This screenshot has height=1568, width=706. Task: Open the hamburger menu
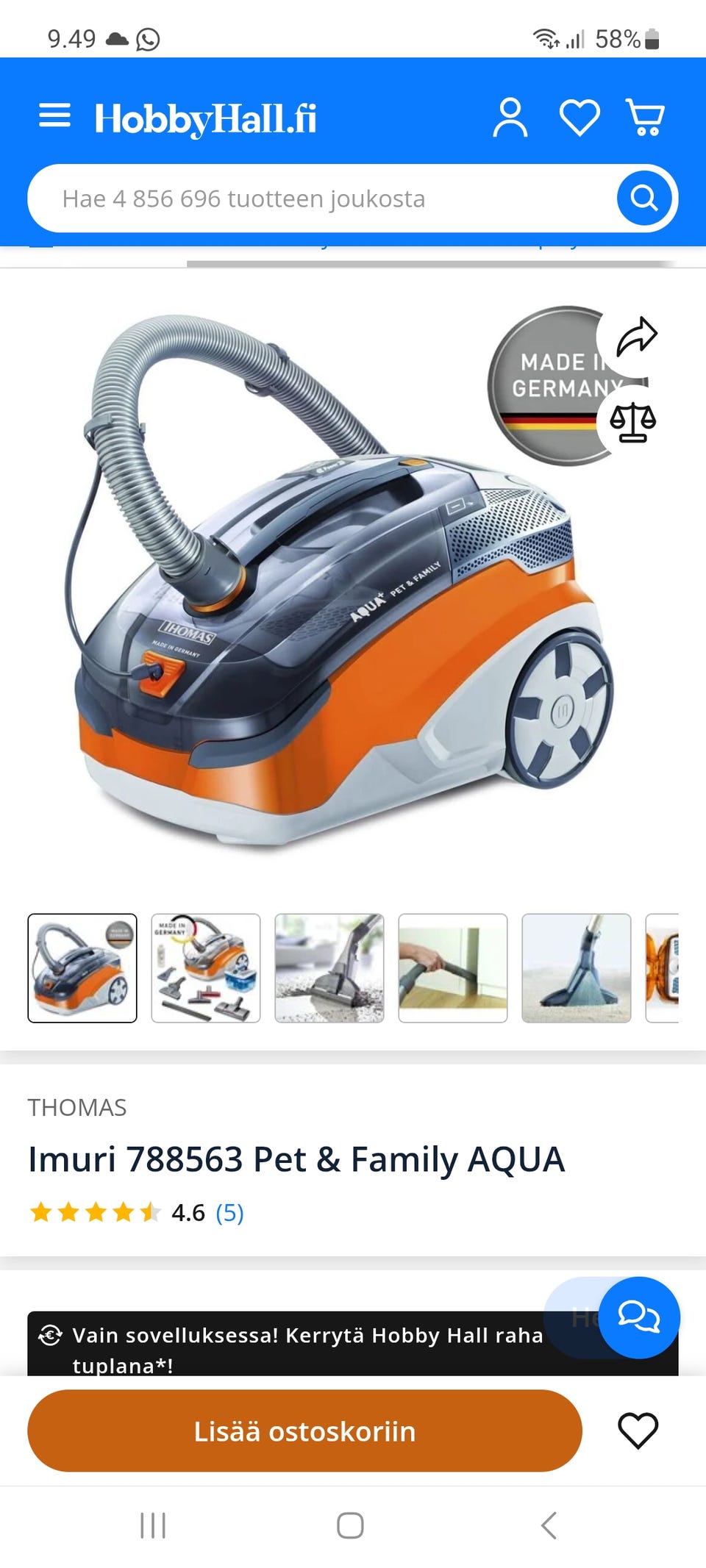click(54, 116)
